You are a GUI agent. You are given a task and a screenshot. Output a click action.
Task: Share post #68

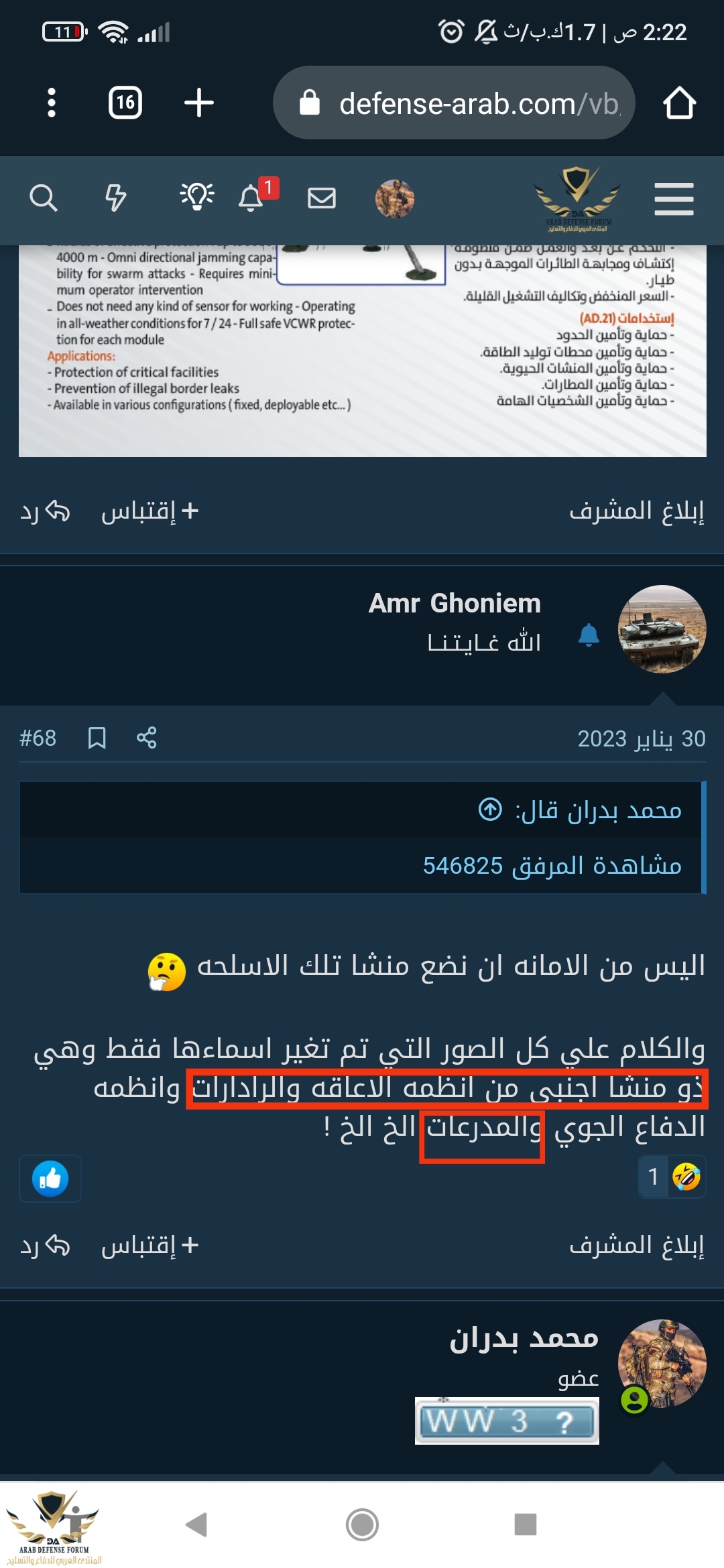pos(147,738)
